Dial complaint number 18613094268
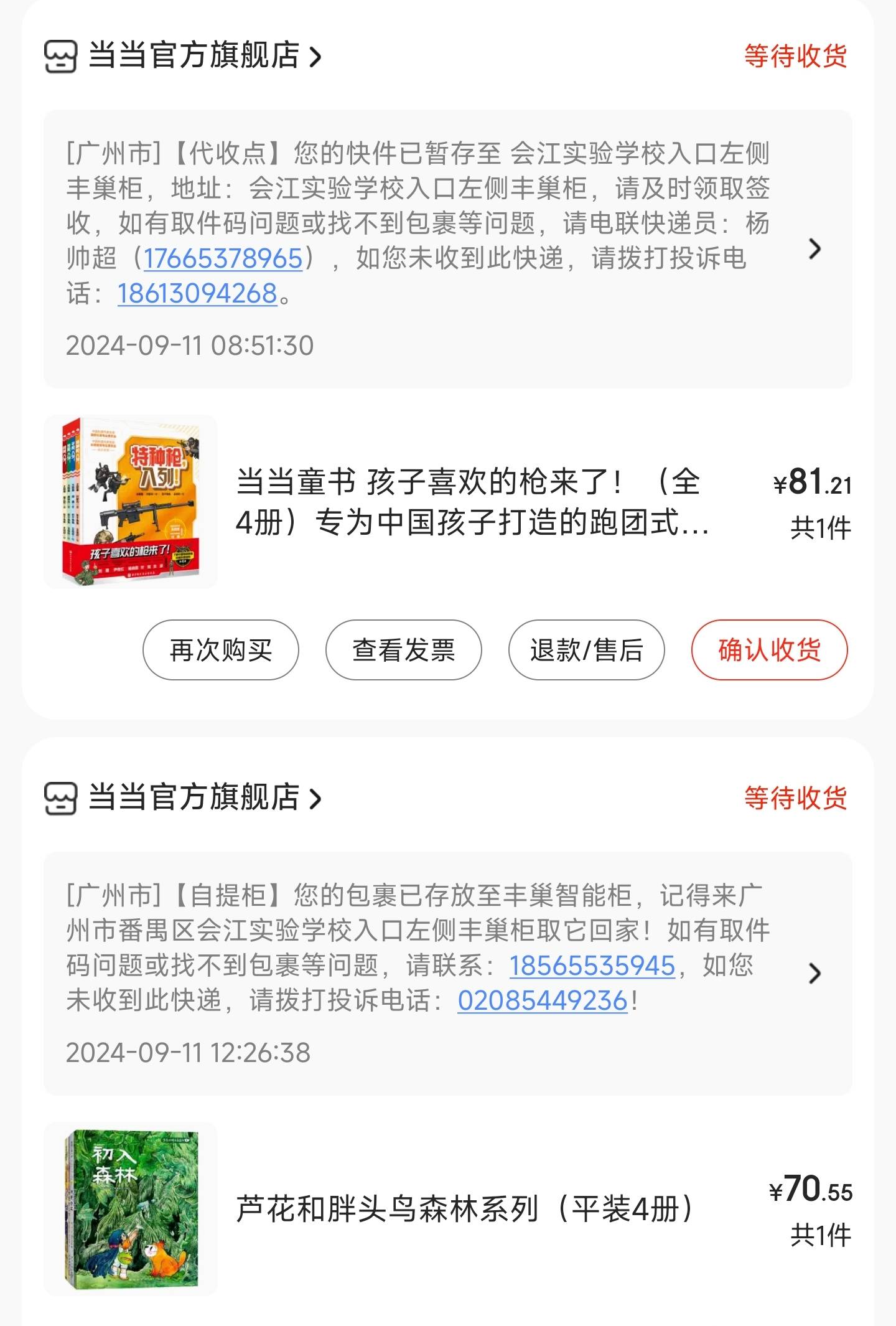Screen dimensions: 896x1326 [197, 293]
